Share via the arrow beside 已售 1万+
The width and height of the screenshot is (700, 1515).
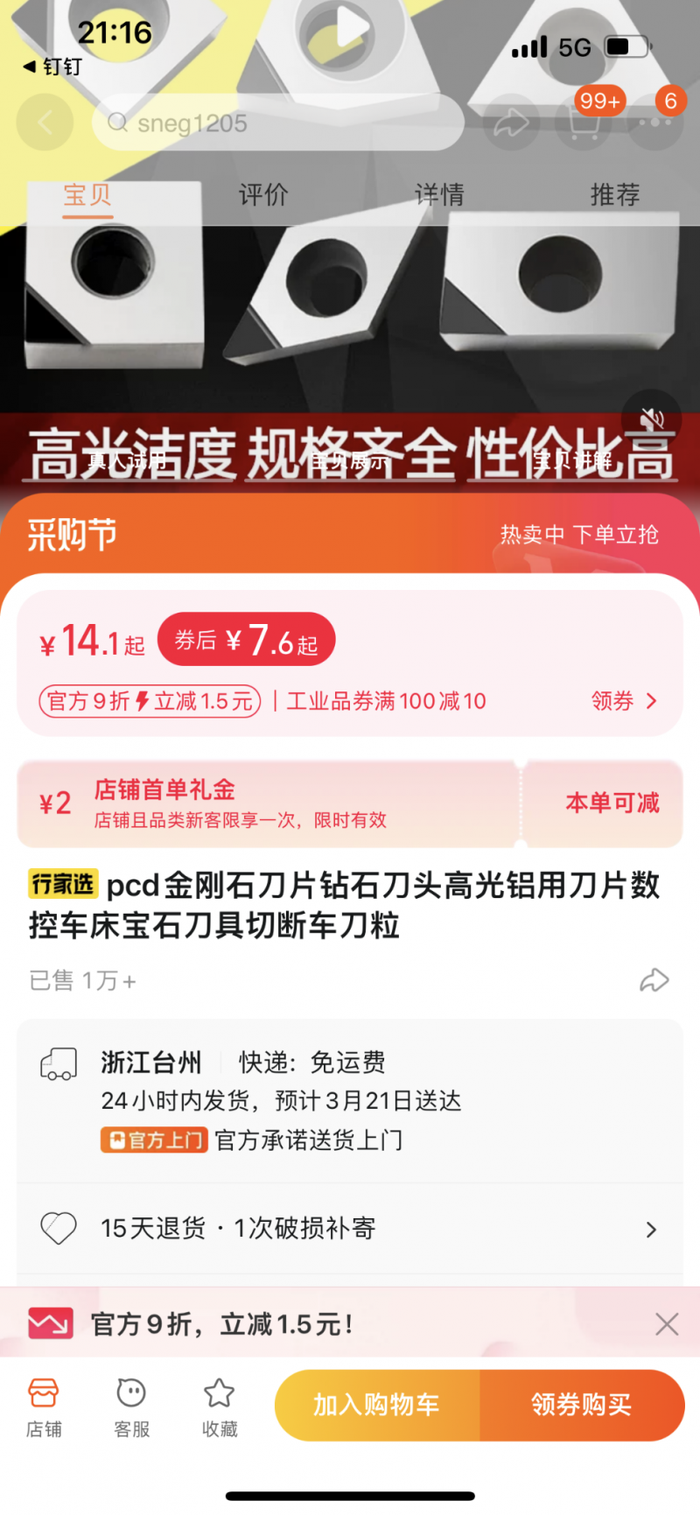(654, 980)
